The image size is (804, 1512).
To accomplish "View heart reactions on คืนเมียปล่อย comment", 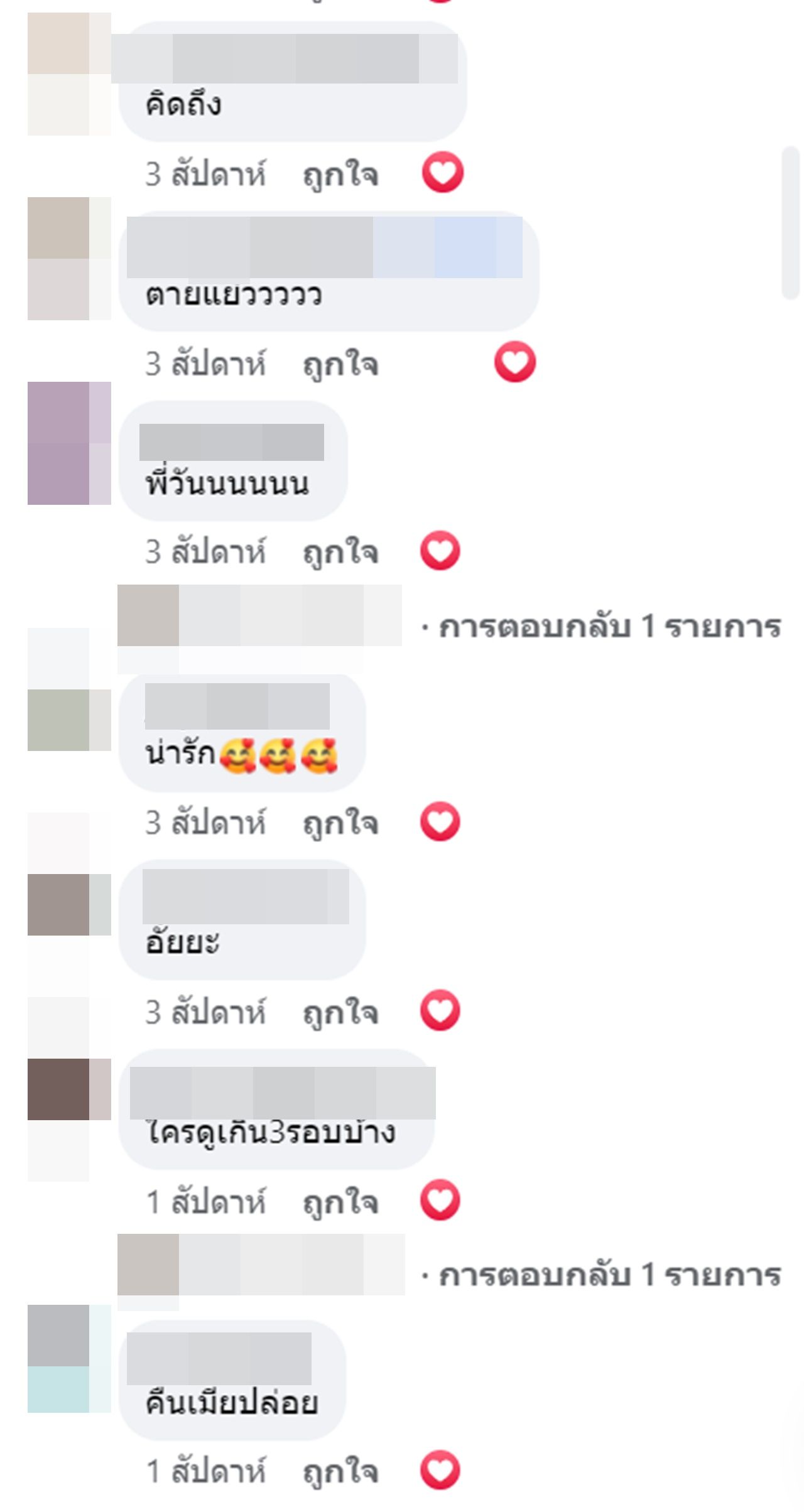I will click(x=440, y=1470).
